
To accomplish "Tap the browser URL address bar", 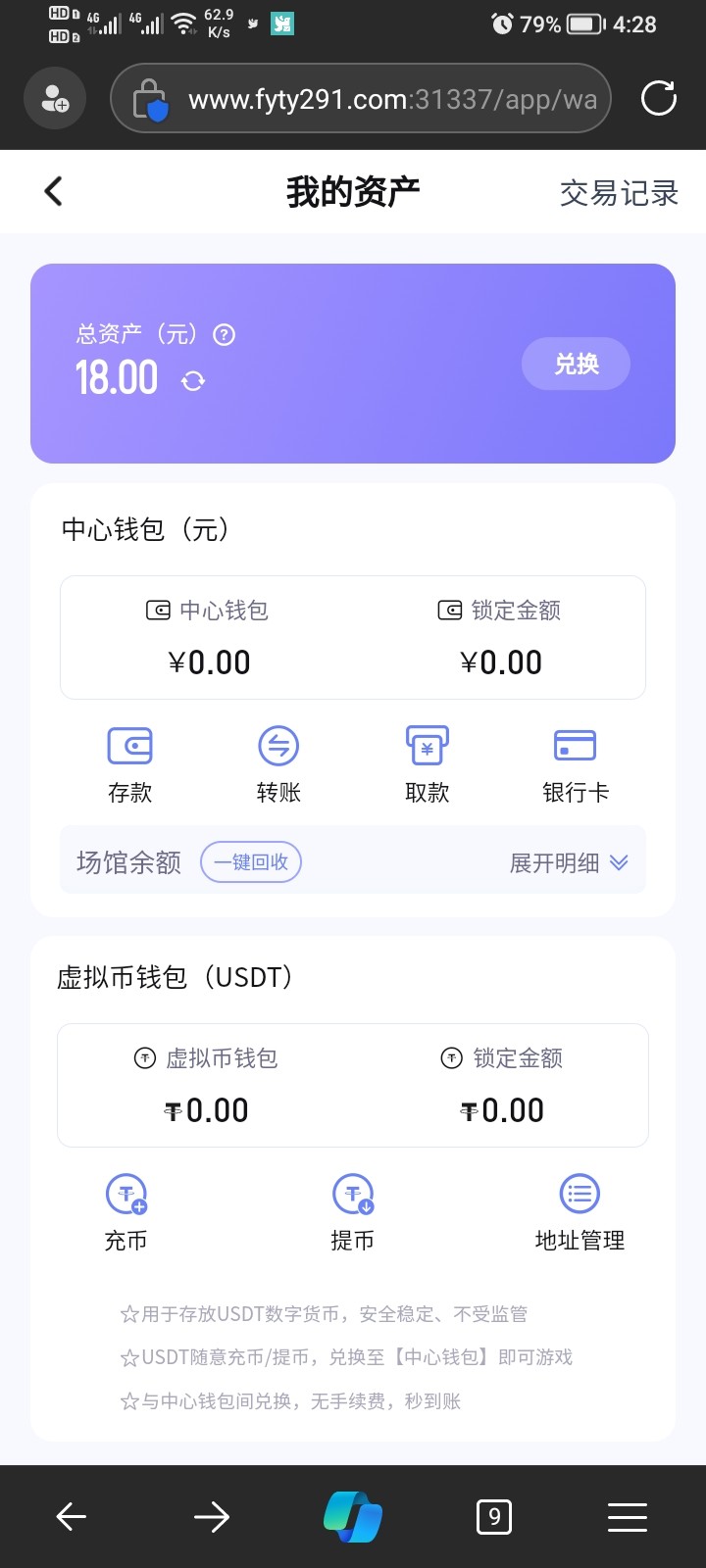I will (361, 98).
